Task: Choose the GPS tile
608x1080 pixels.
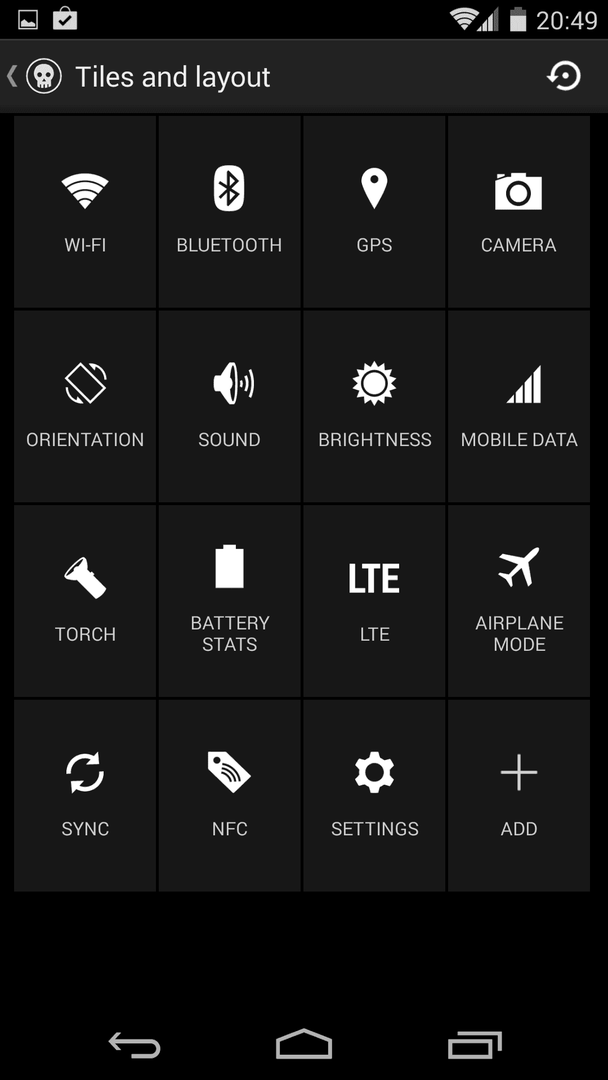Action: [x=375, y=211]
